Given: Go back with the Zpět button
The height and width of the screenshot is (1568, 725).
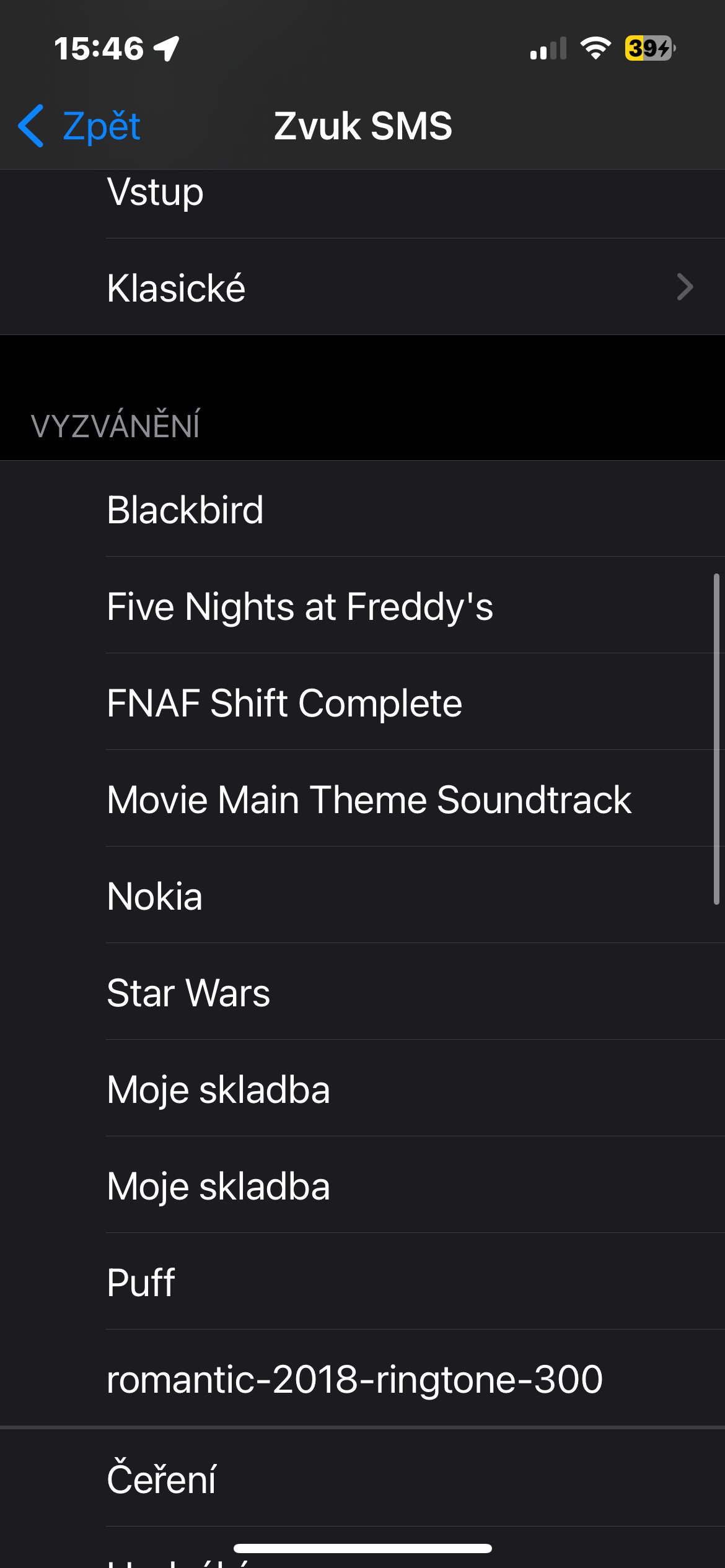Looking at the screenshot, I should [81, 126].
